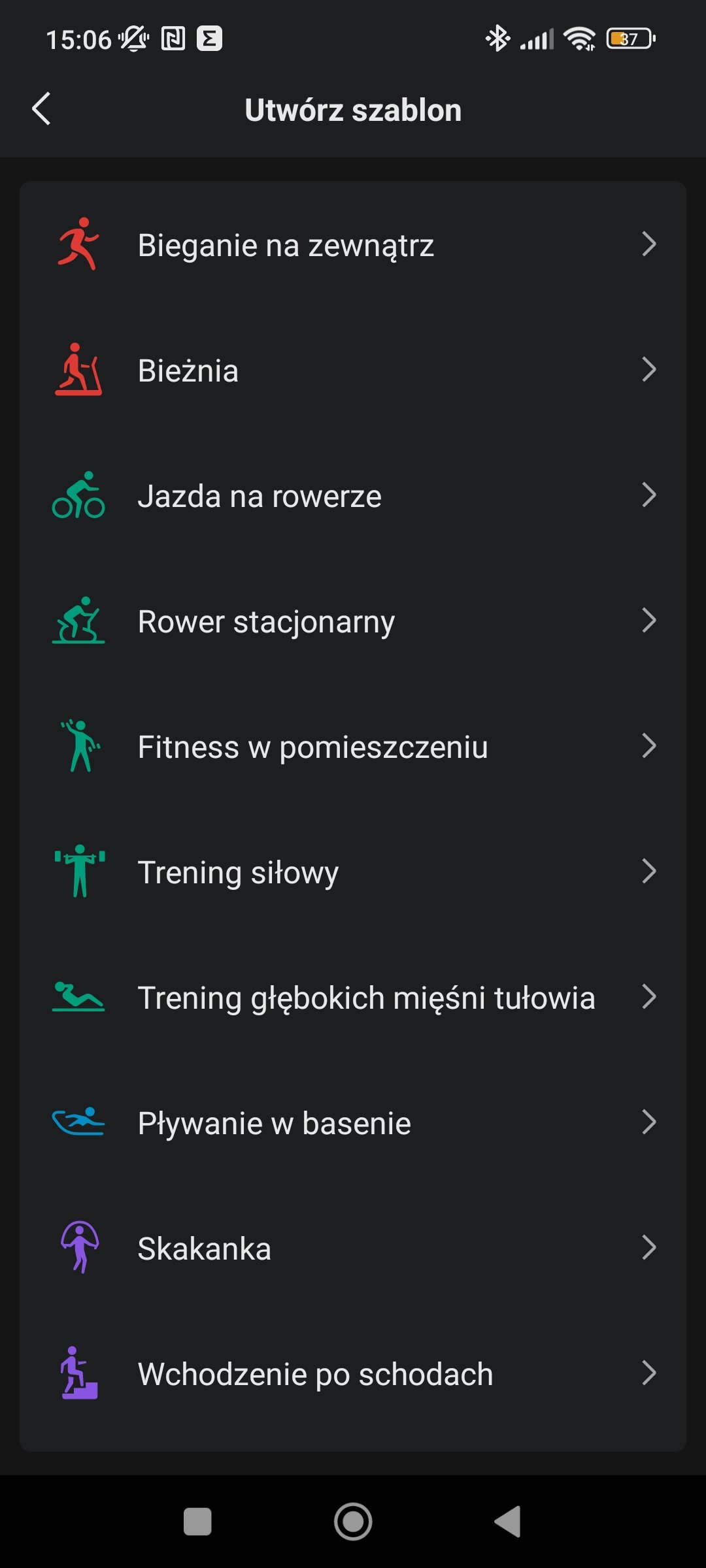The width and height of the screenshot is (706, 1568).
Task: Select the Bieżnia workout
Action: tap(353, 370)
